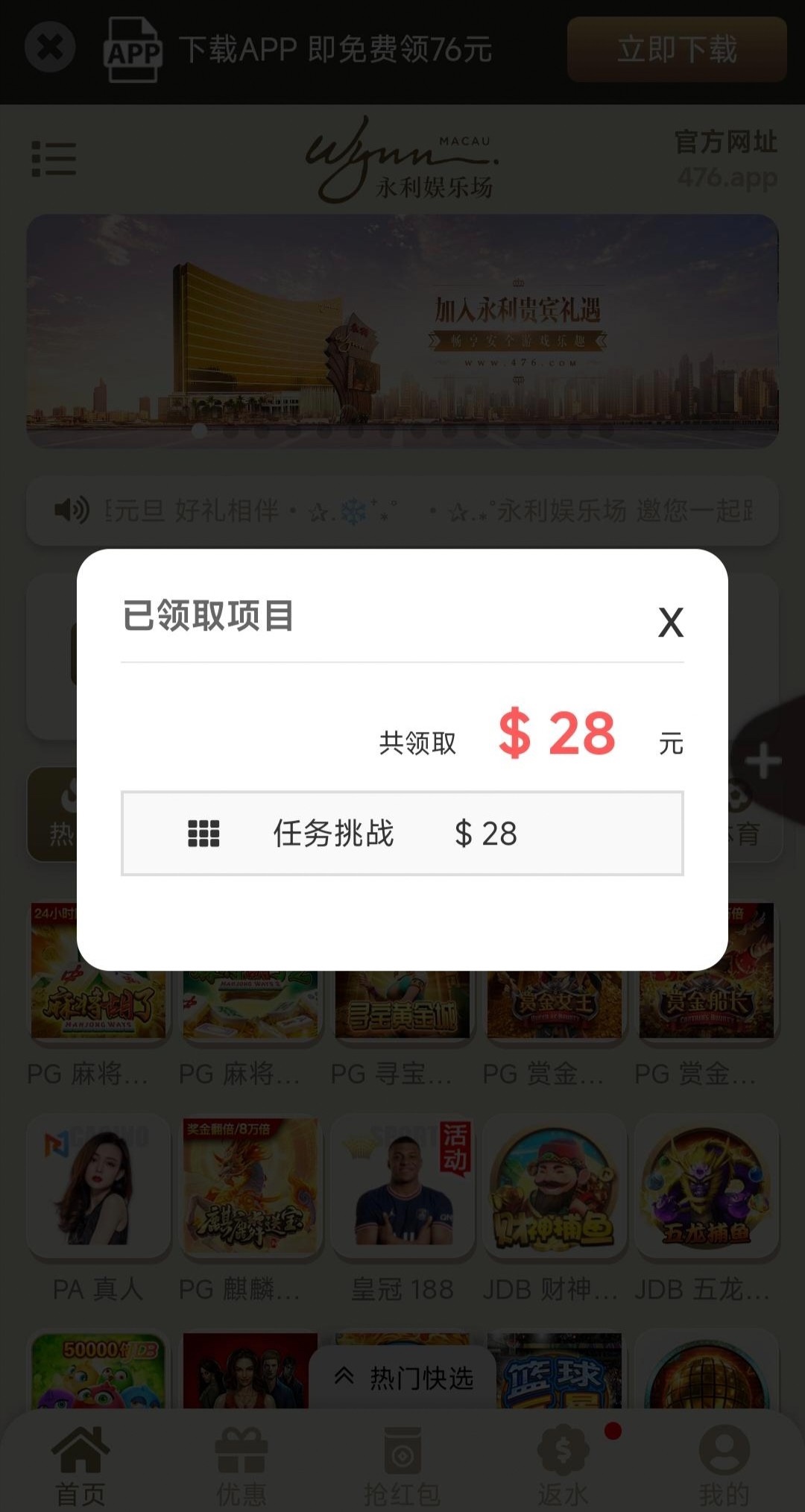Switch to the 优惠 tab

pyautogui.click(x=241, y=1465)
